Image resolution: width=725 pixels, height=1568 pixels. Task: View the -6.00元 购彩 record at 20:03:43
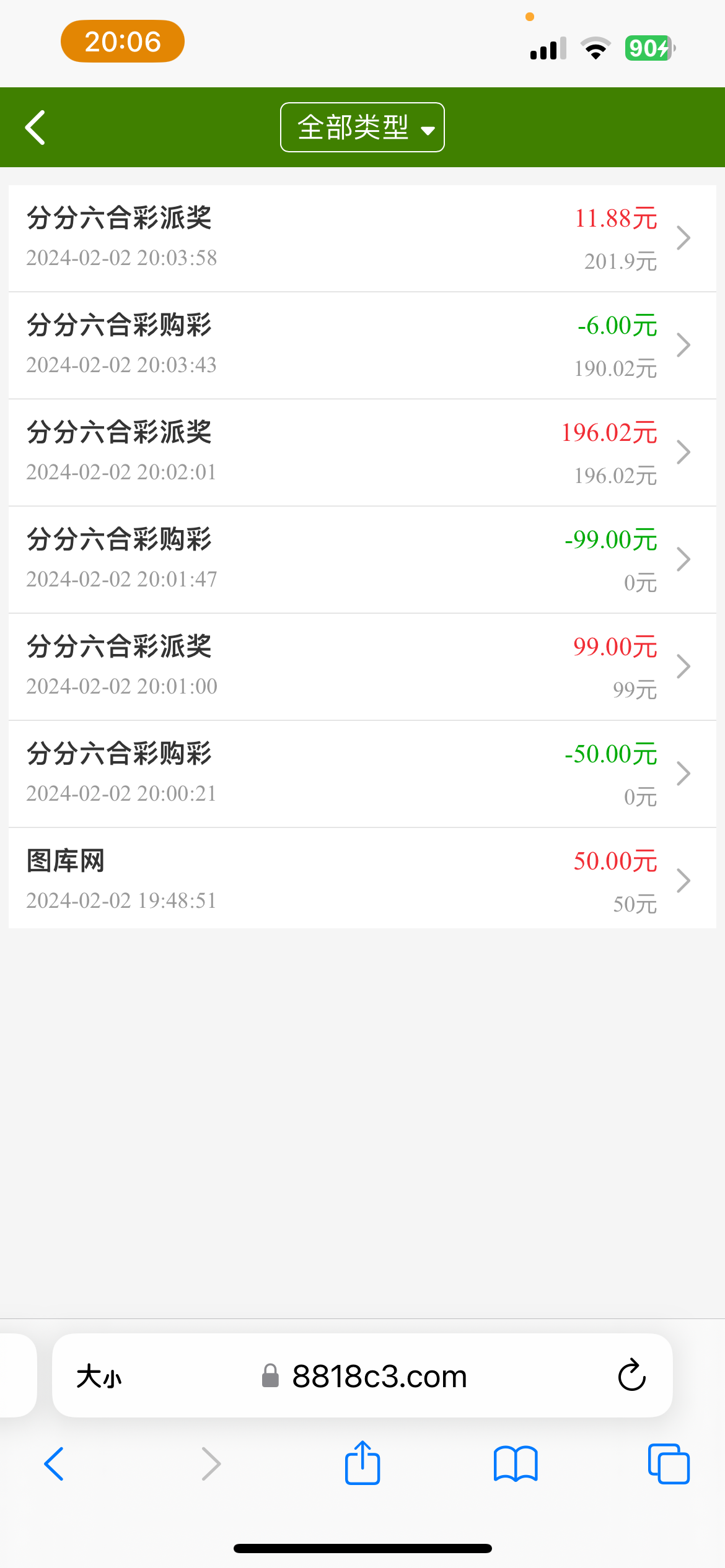click(362, 346)
